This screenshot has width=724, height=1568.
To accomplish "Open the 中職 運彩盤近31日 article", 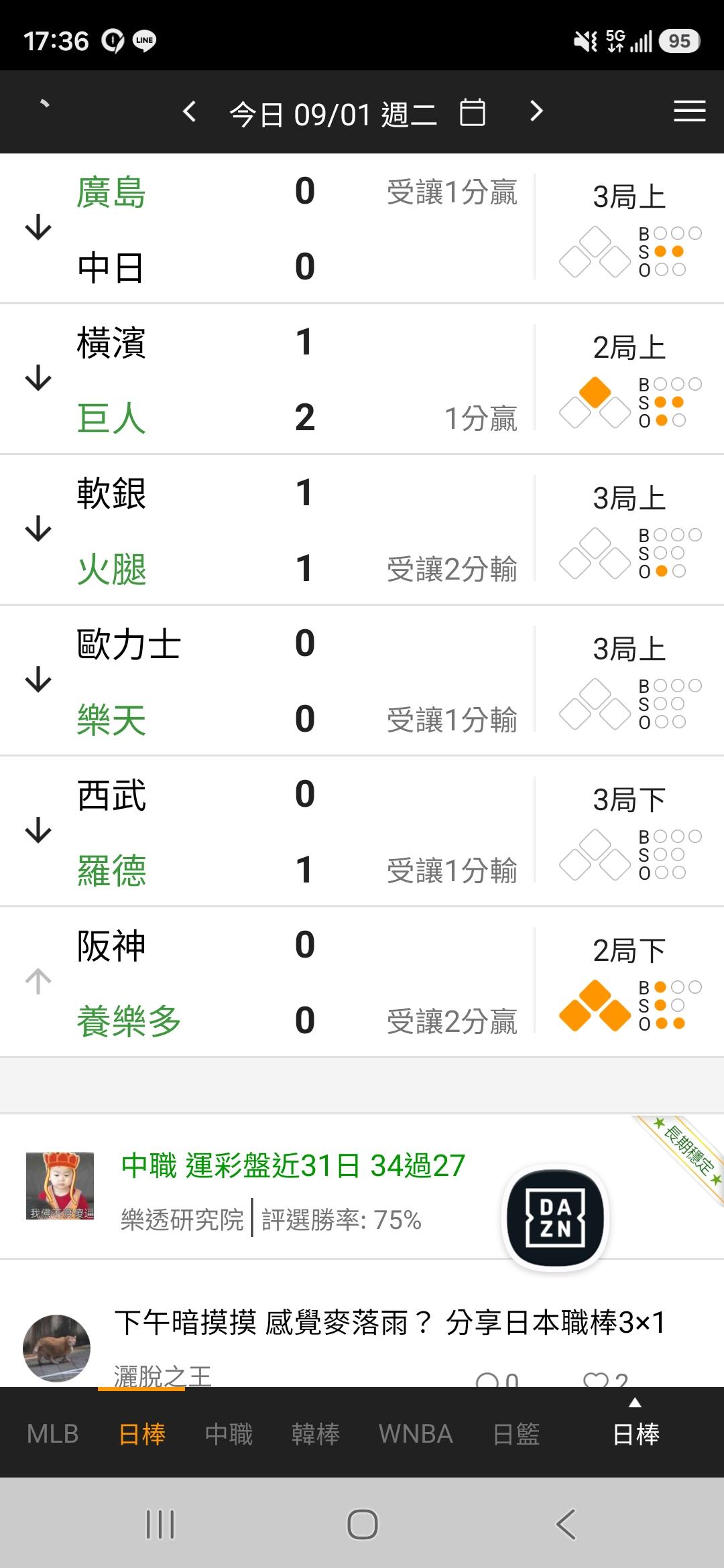I will [x=293, y=1166].
